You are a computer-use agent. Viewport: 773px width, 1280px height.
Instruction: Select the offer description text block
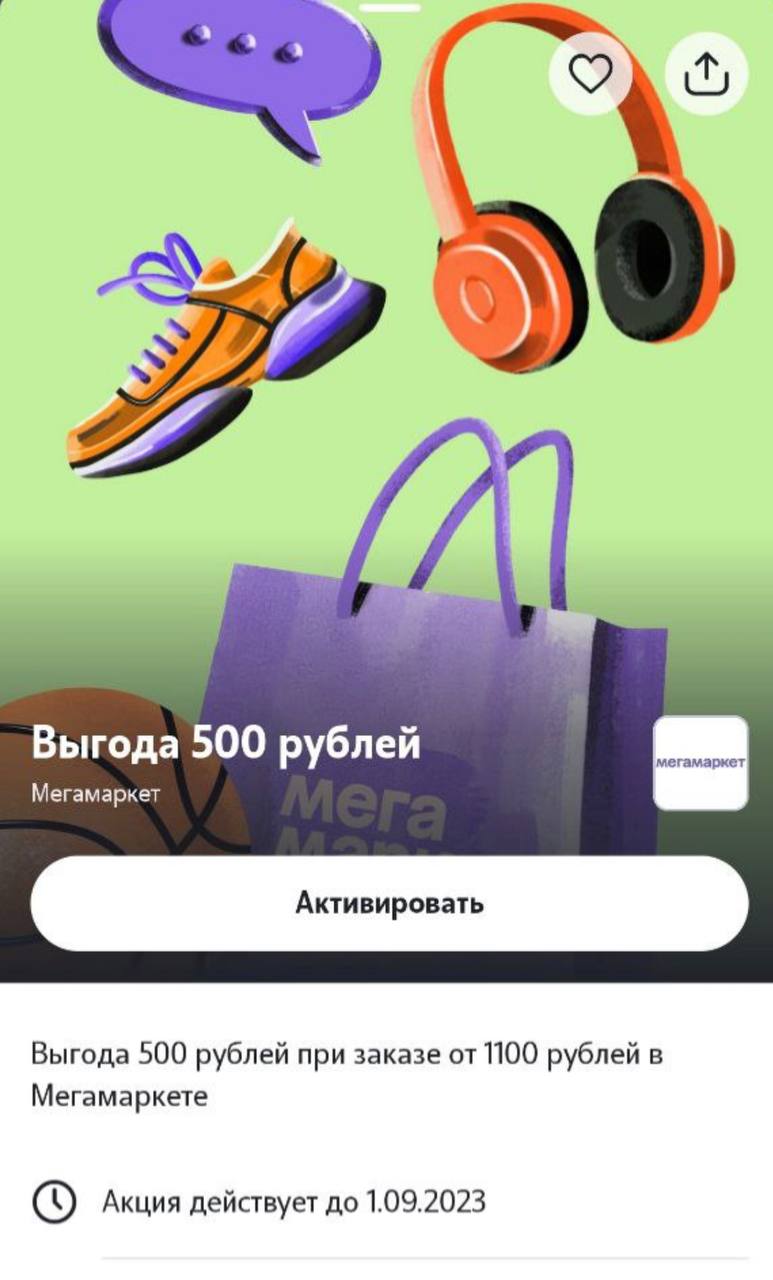350,1075
